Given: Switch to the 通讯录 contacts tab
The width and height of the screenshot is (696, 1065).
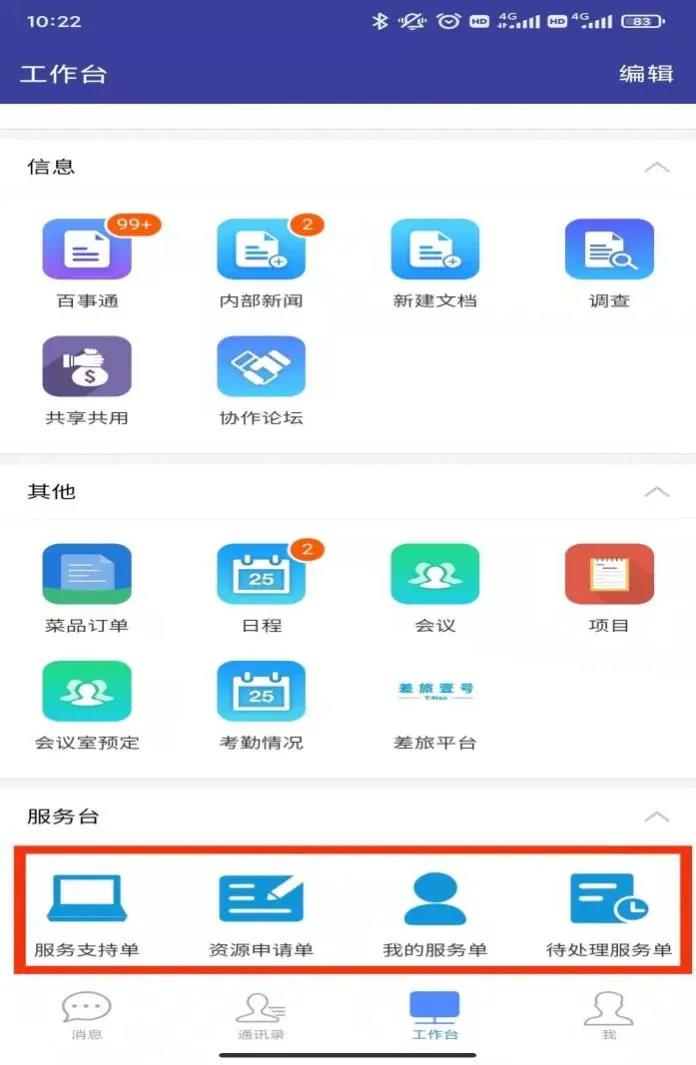Looking at the screenshot, I should point(261,1014).
